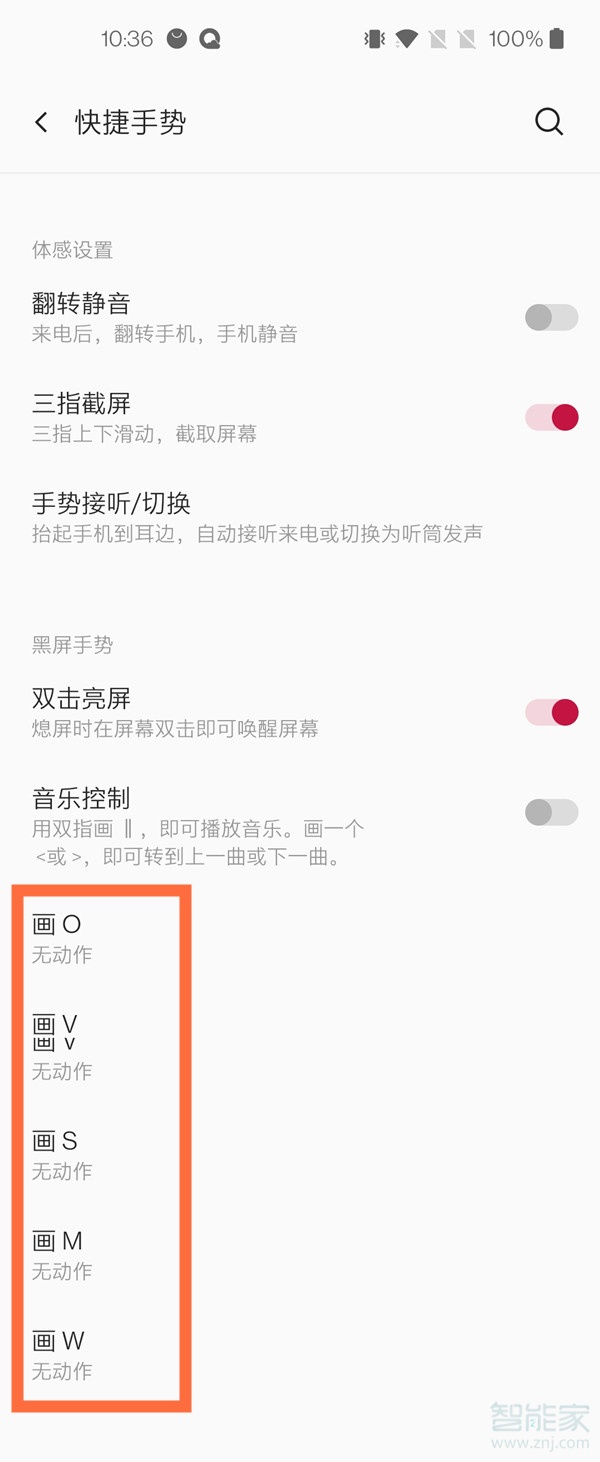
Task: Turn off 三指截屏 toggle
Action: [x=551, y=417]
